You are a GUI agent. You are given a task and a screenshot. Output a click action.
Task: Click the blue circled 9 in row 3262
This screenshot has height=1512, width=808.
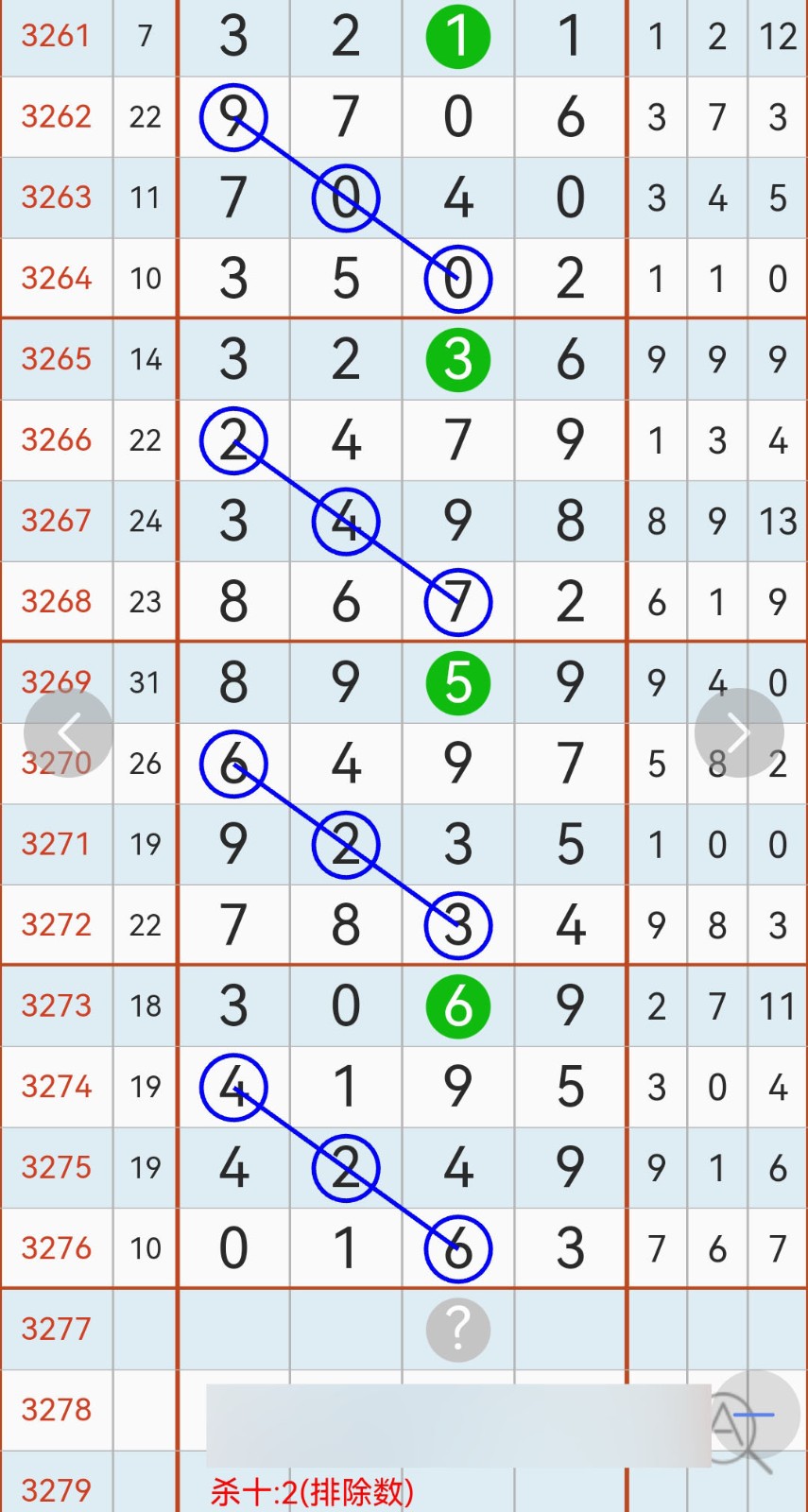[x=233, y=116]
